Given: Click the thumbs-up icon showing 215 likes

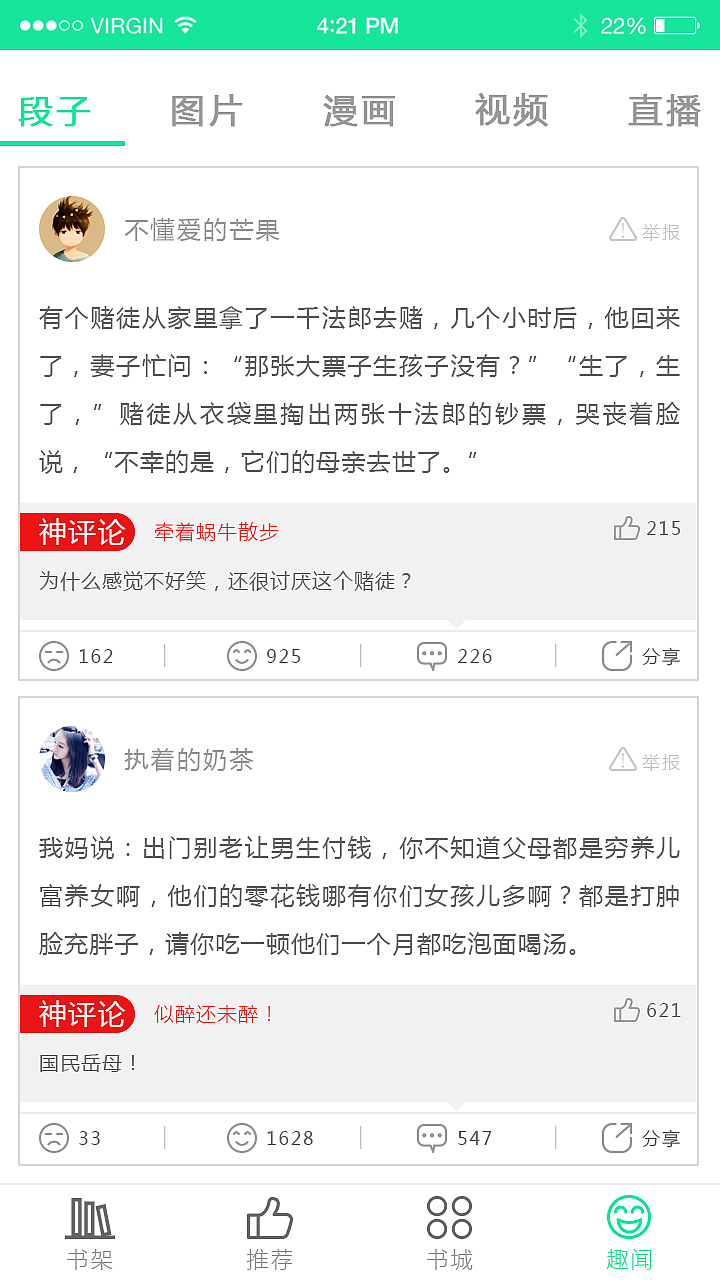Looking at the screenshot, I should point(629,529).
